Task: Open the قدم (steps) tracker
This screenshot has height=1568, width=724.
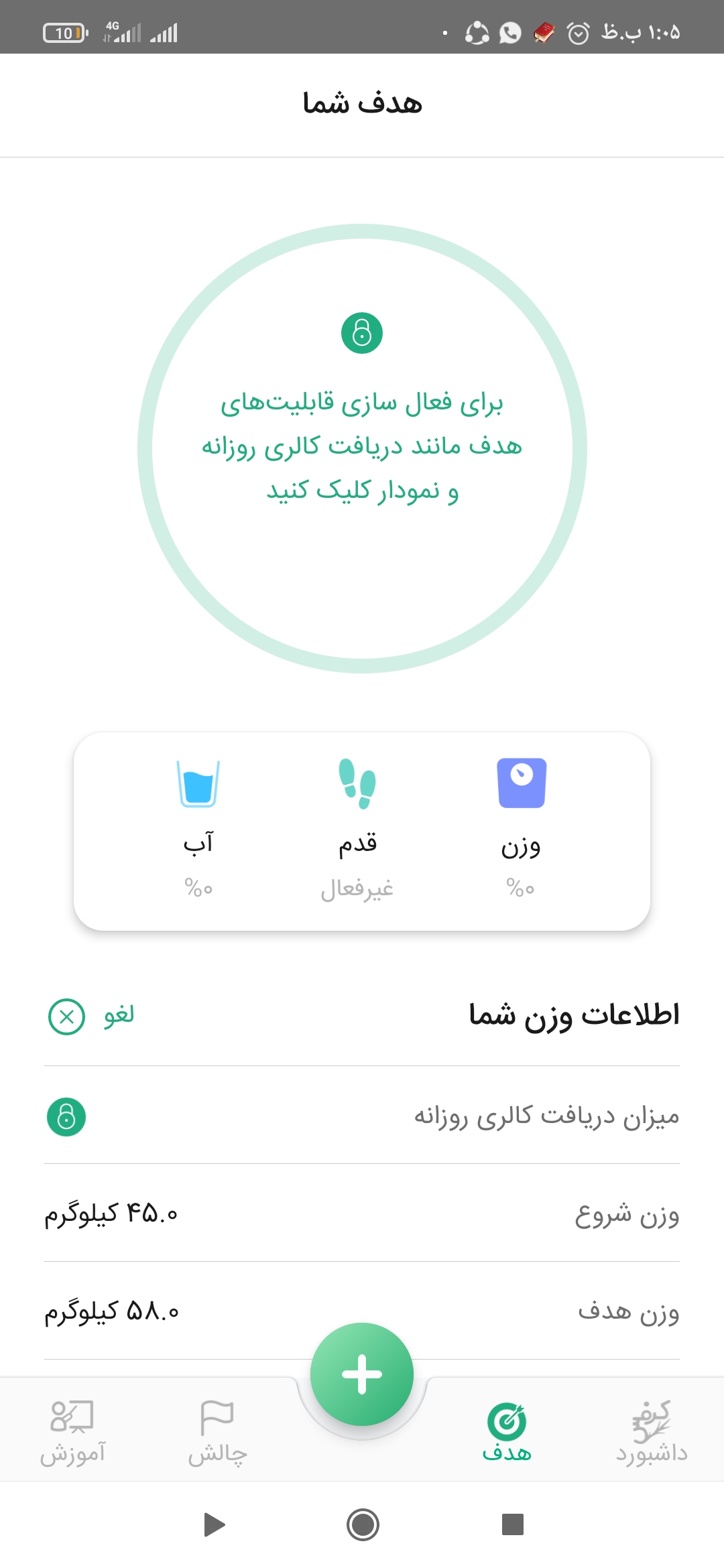Action: pos(357,828)
